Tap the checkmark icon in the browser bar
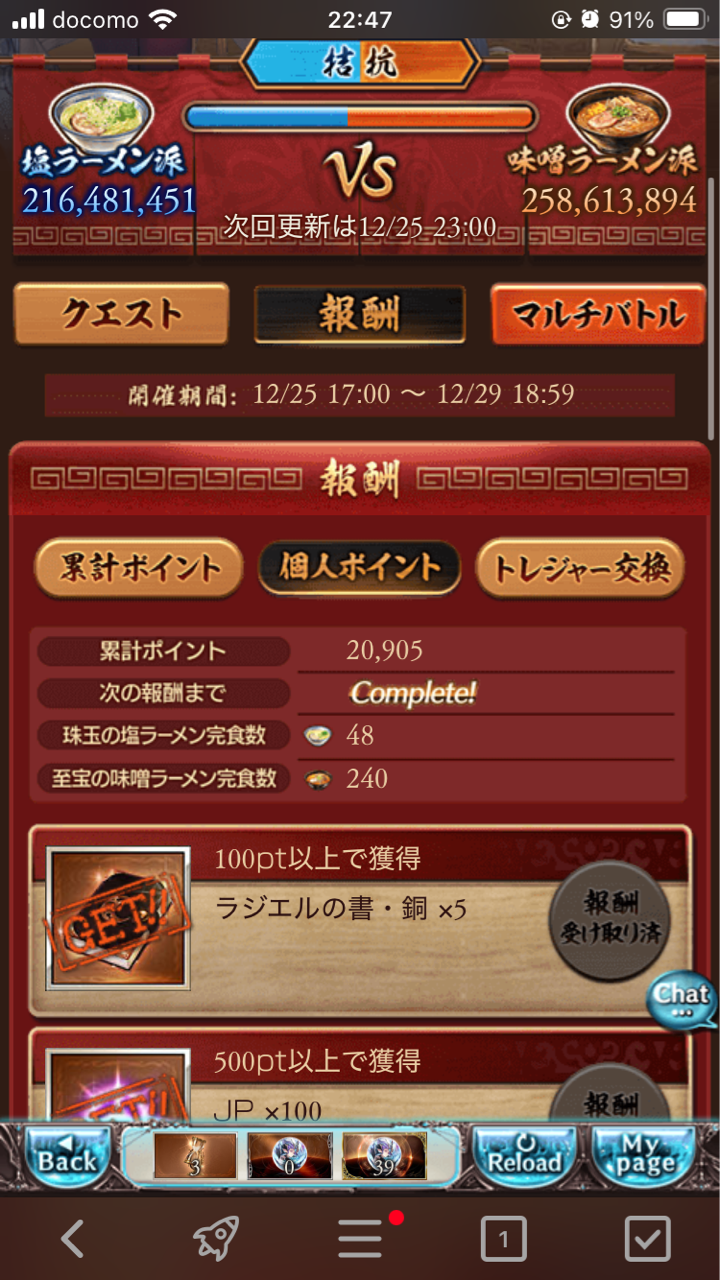The width and height of the screenshot is (720, 1280). point(647,1240)
